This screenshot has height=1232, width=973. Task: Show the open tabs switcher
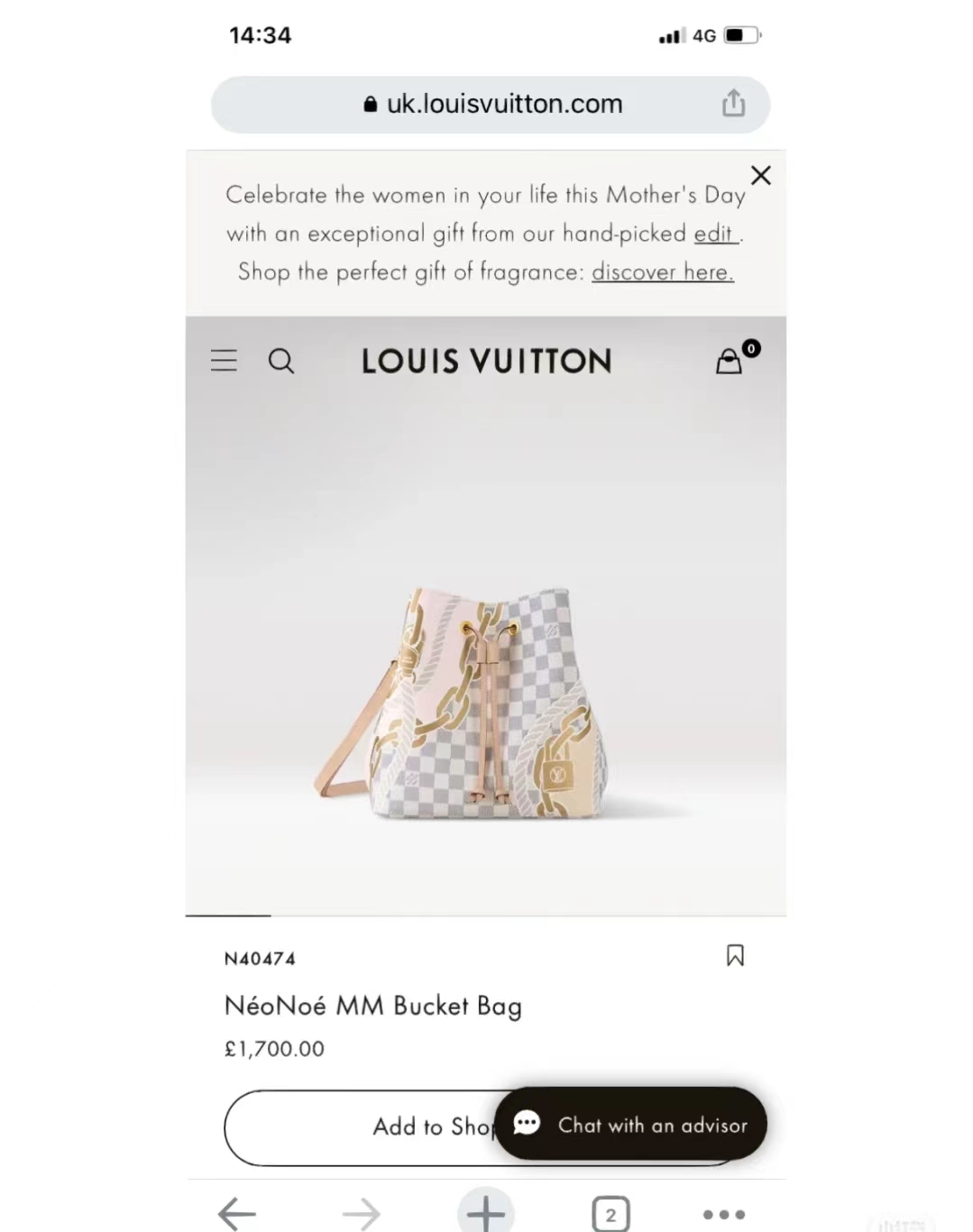(610, 1214)
